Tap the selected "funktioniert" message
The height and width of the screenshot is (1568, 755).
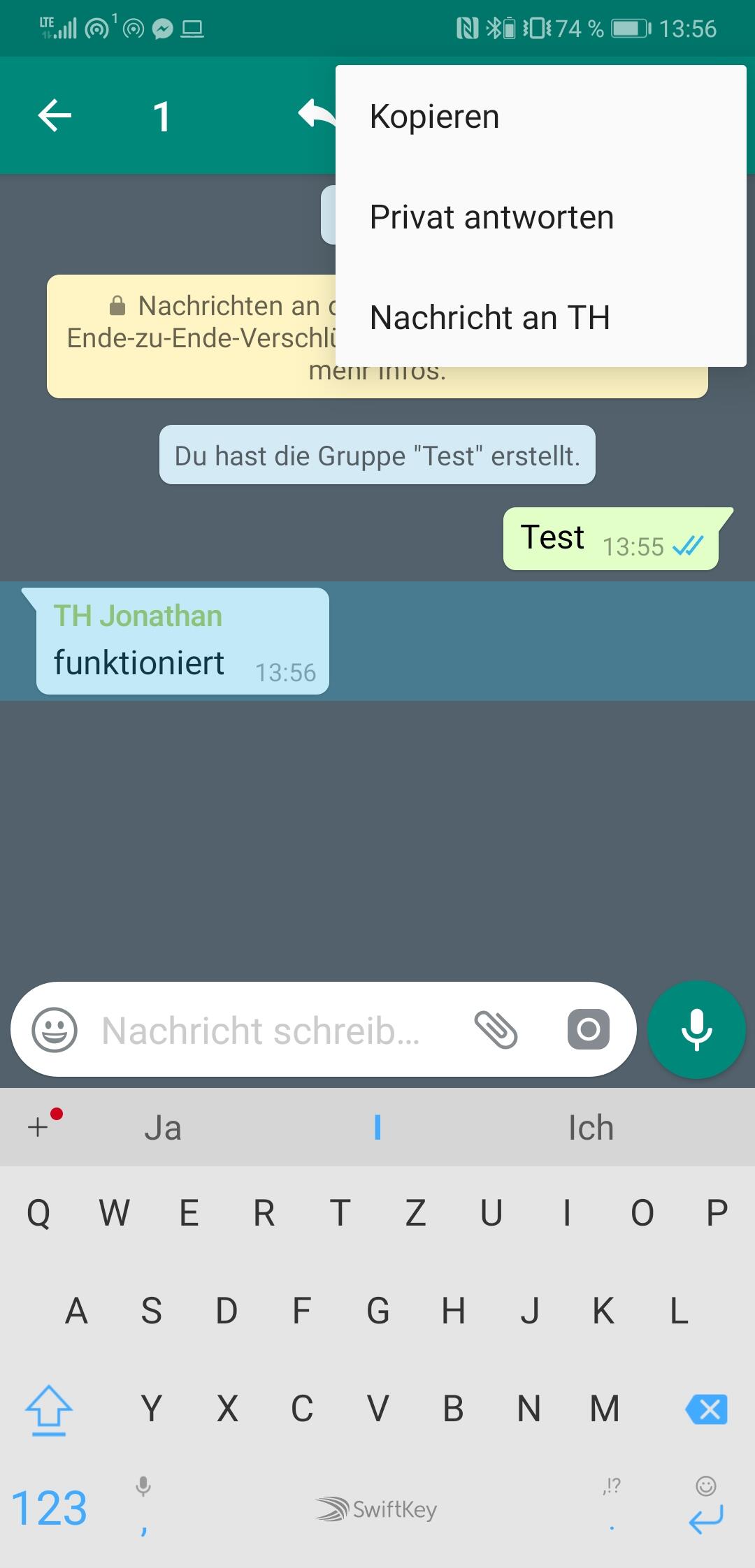(182, 641)
